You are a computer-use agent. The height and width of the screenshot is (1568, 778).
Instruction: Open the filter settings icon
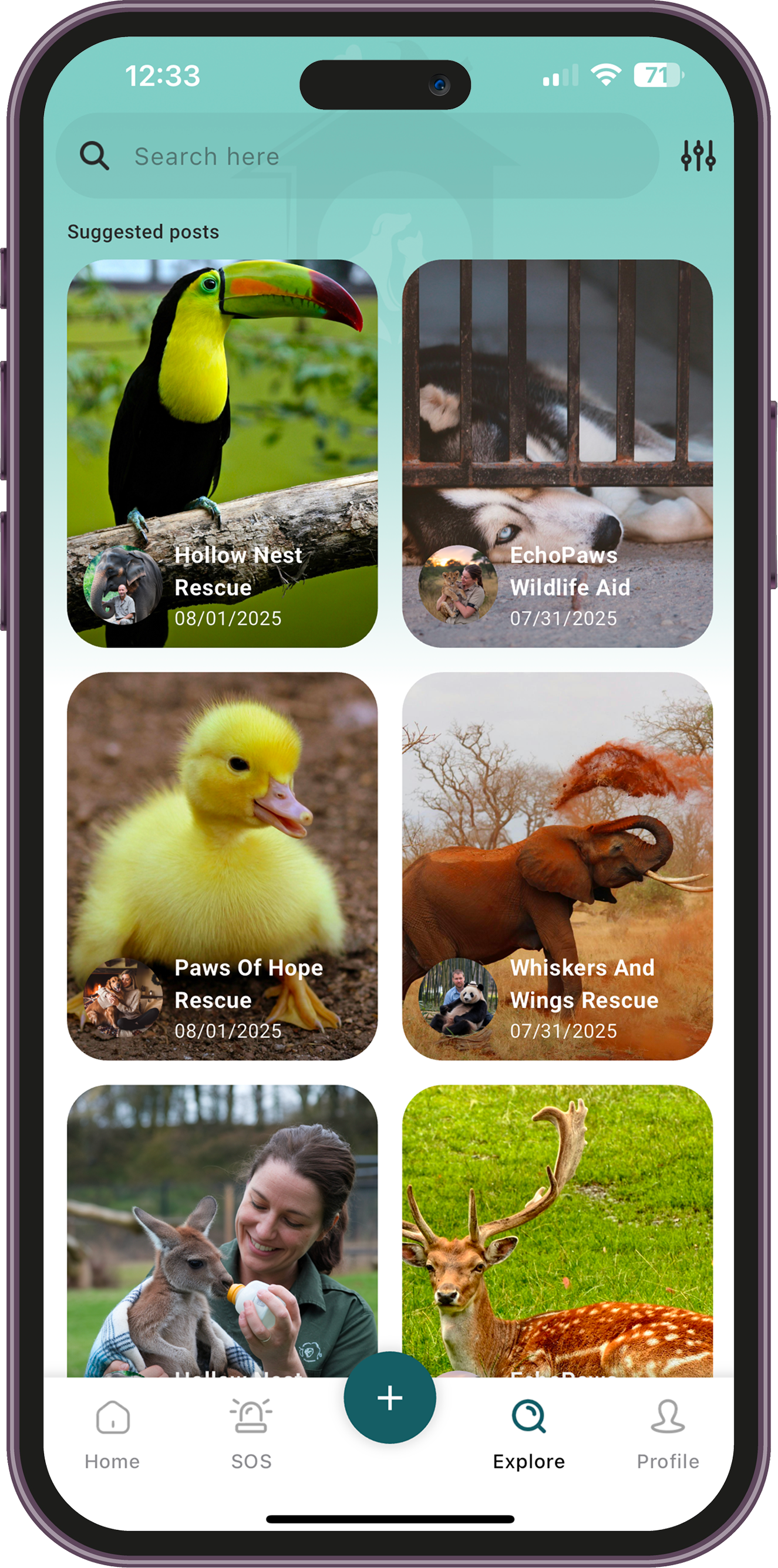(x=698, y=156)
